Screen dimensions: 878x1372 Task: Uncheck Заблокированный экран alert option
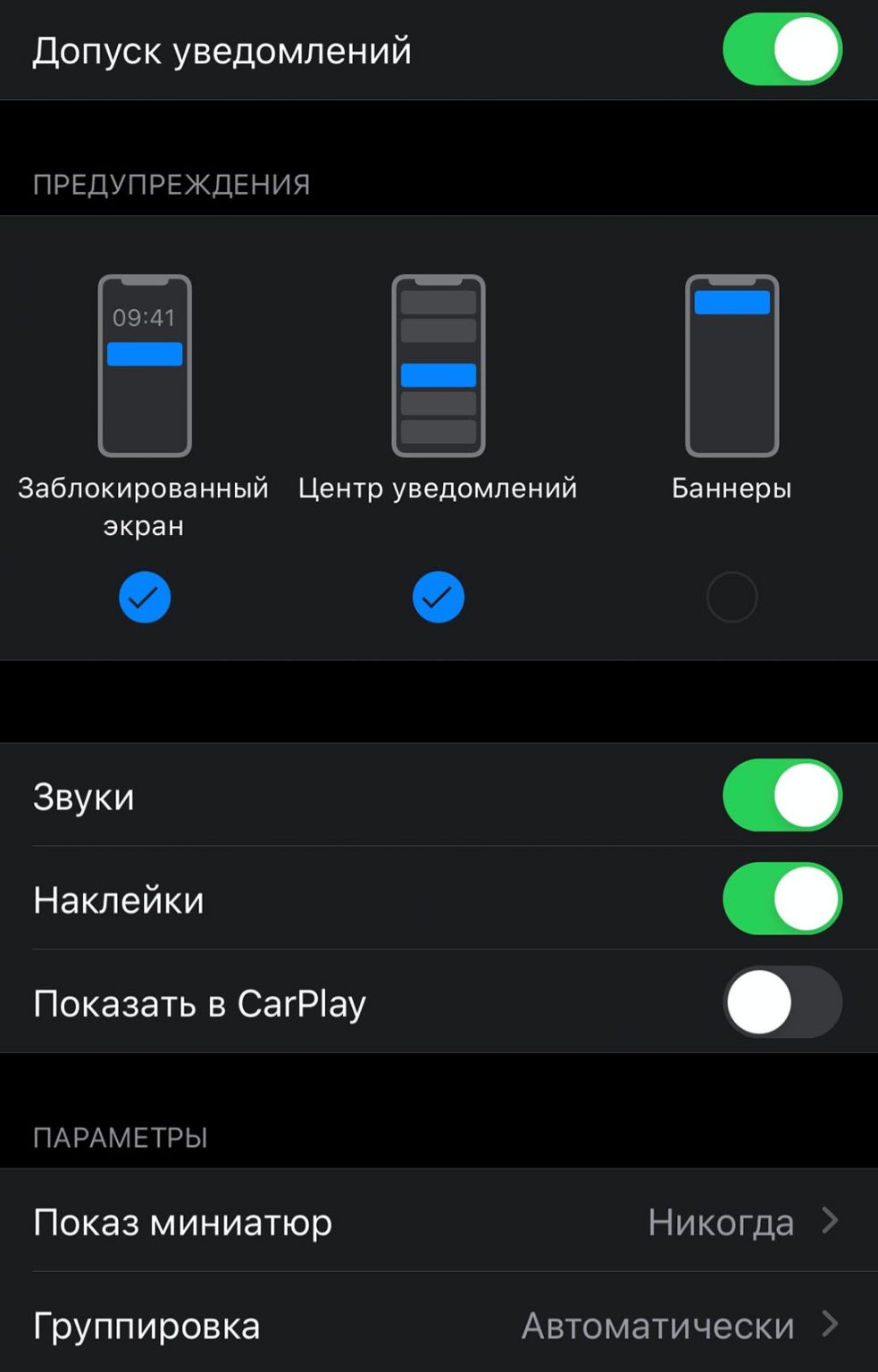pyautogui.click(x=145, y=597)
